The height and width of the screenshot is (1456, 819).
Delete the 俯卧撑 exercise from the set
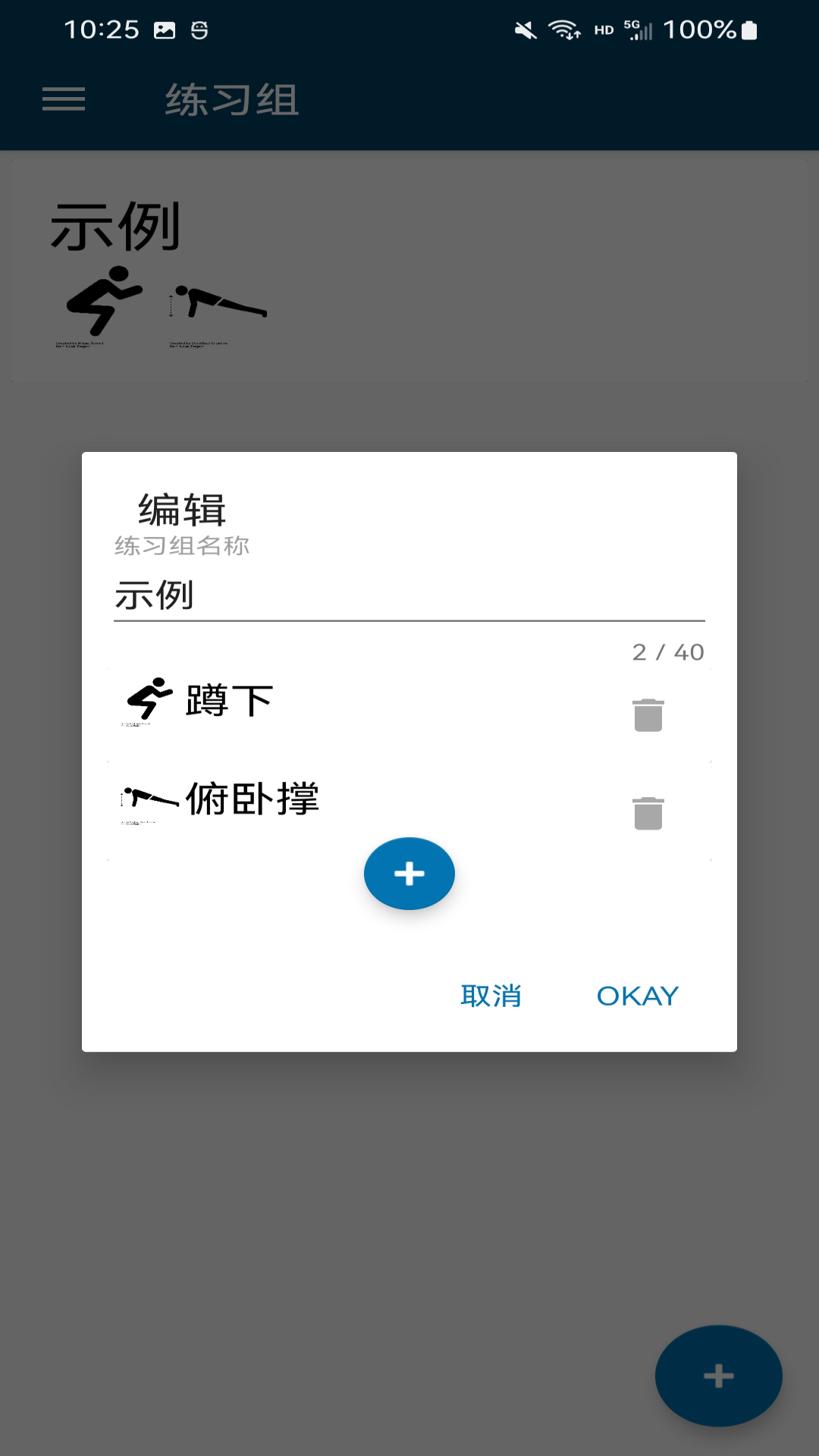click(x=648, y=814)
